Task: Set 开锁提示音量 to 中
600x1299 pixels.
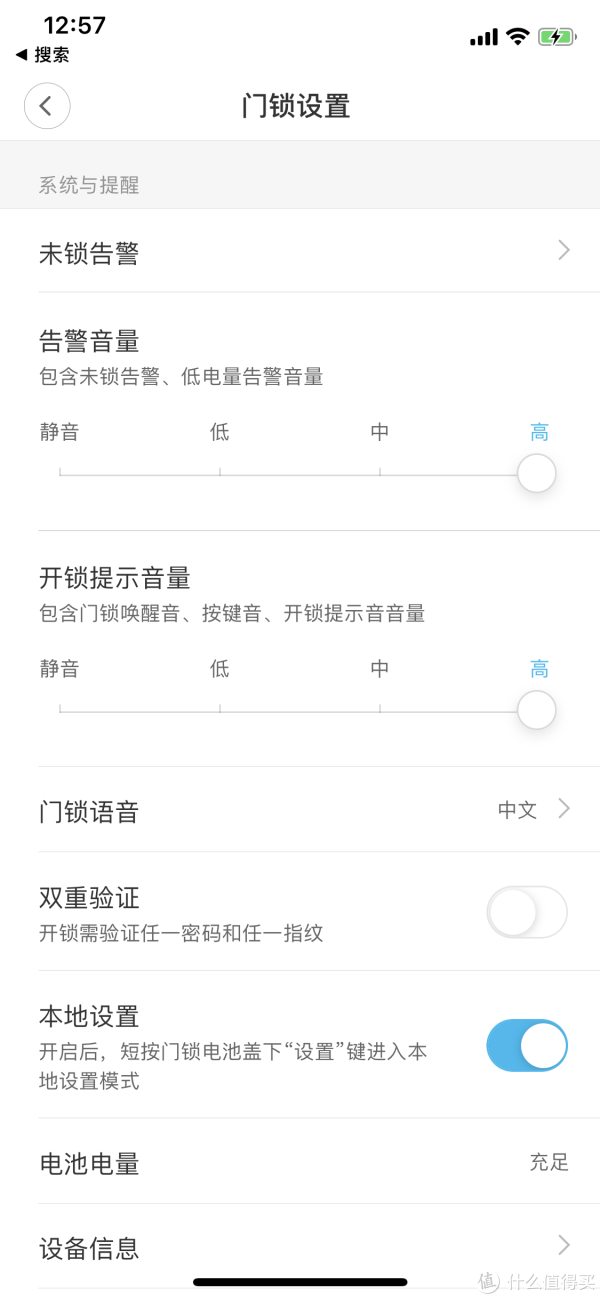Action: (380, 669)
